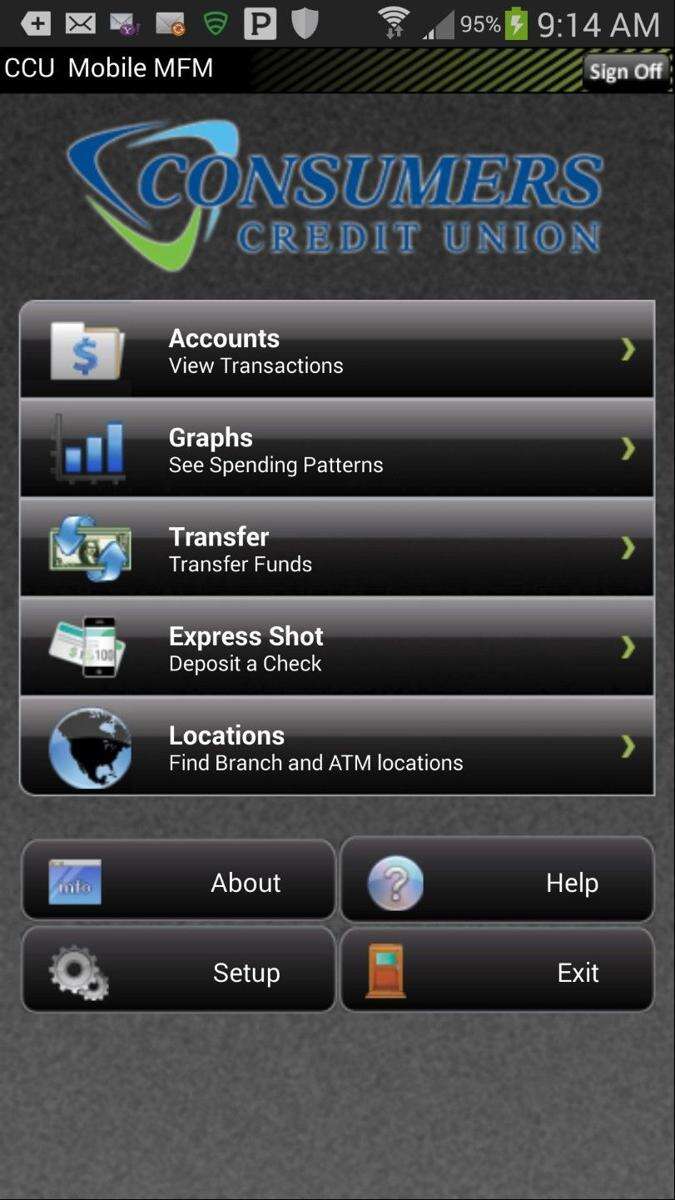This screenshot has width=675, height=1200.
Task: Open Graphs to see spending patterns
Action: [x=337, y=449]
